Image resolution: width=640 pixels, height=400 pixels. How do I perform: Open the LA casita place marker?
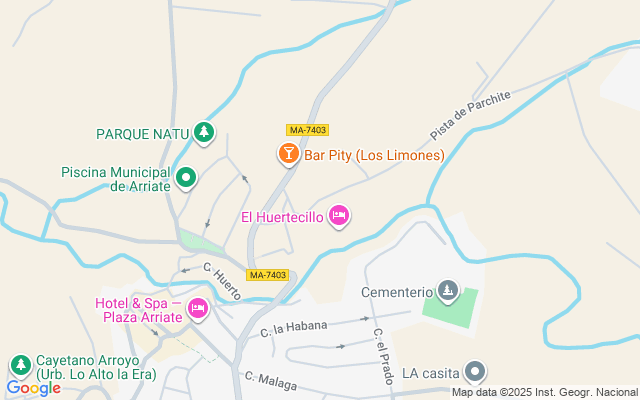475,372
